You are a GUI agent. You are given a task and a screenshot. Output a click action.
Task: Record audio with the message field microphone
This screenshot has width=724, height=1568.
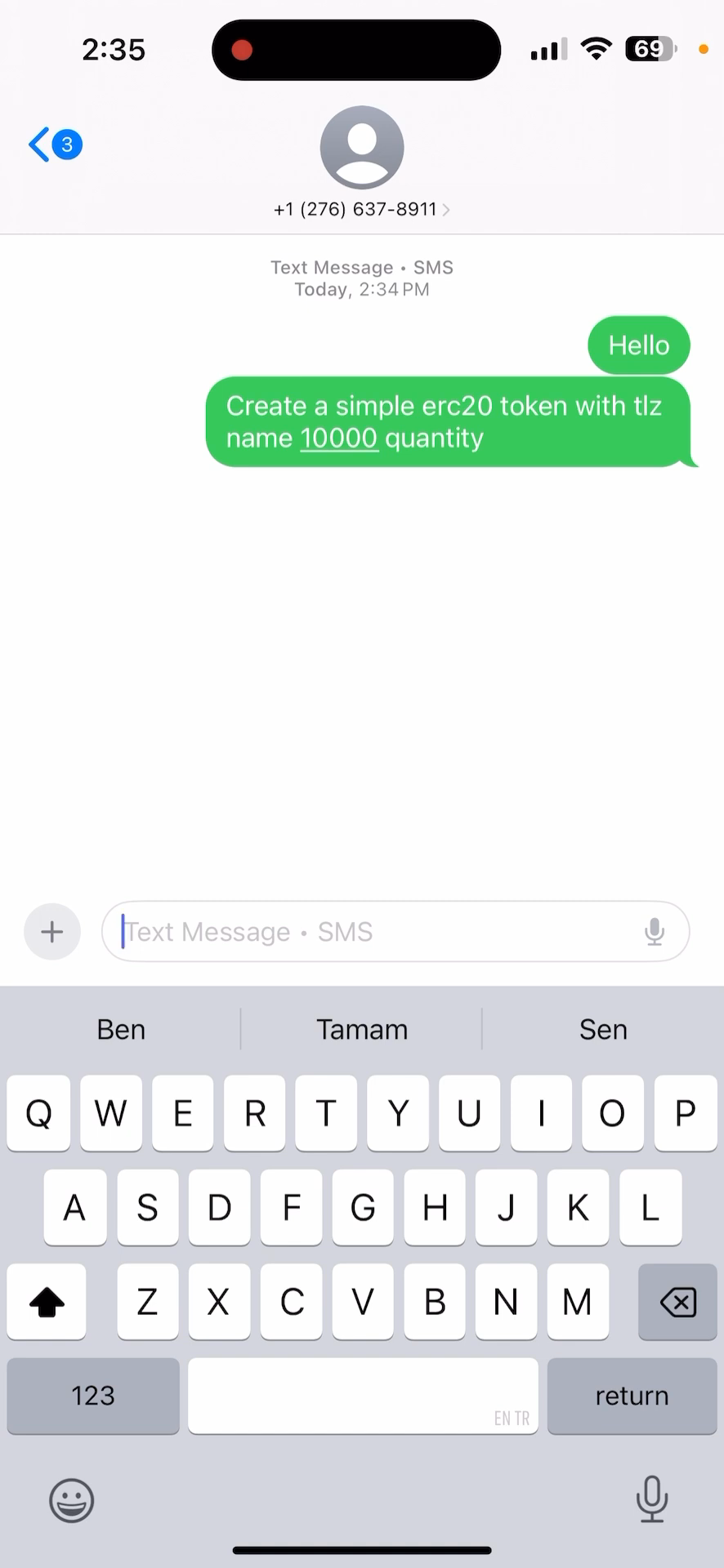654,931
